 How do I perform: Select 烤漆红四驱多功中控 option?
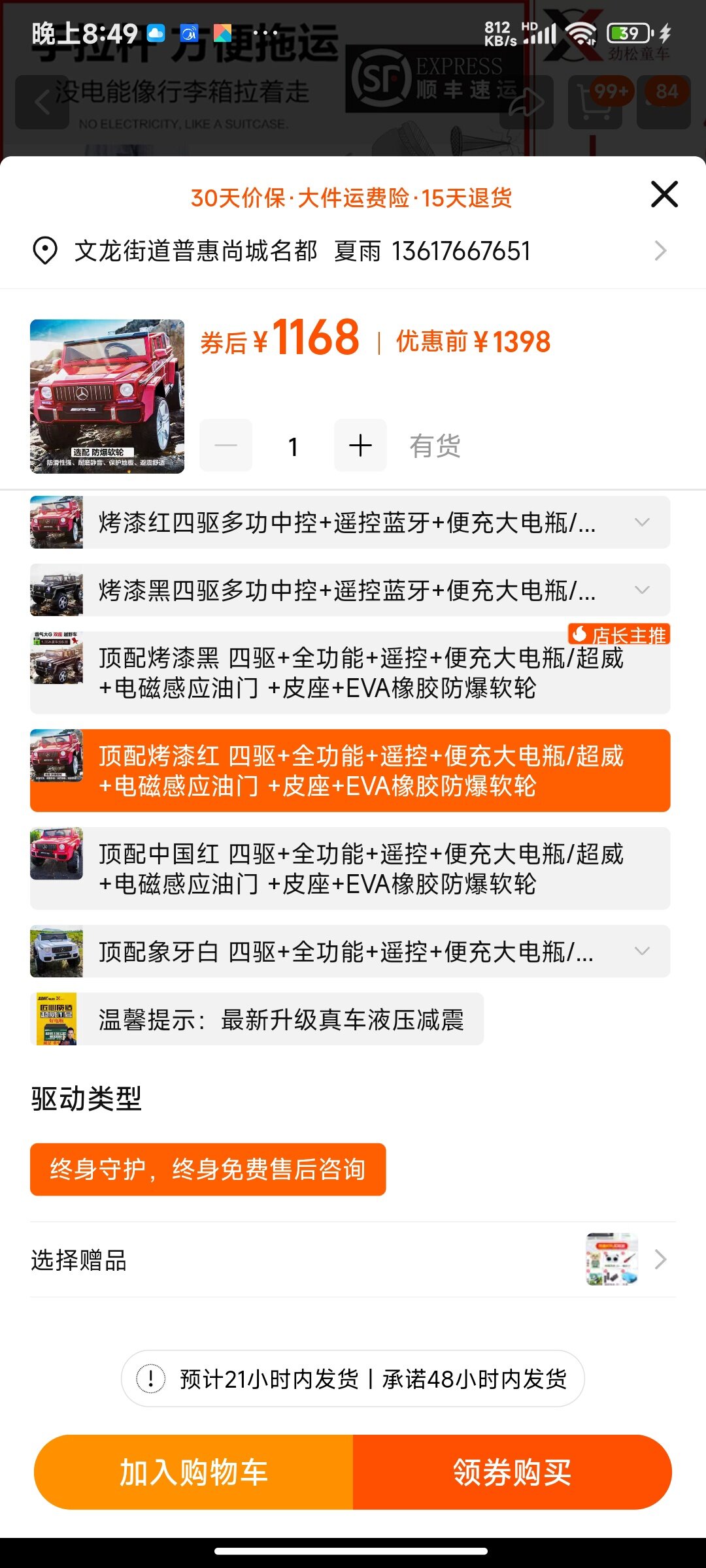(350, 523)
